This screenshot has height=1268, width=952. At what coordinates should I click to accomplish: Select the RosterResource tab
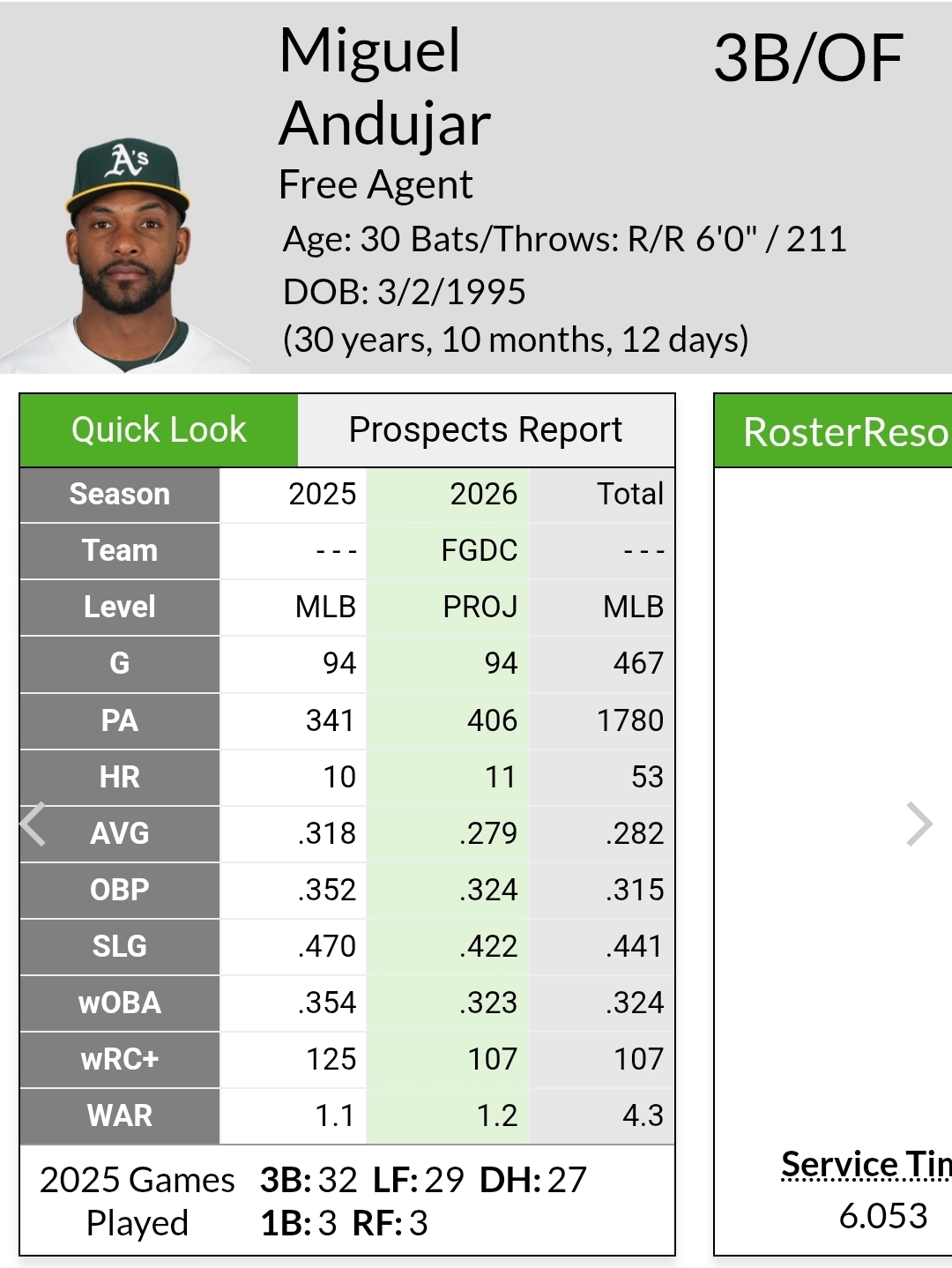[x=844, y=432]
